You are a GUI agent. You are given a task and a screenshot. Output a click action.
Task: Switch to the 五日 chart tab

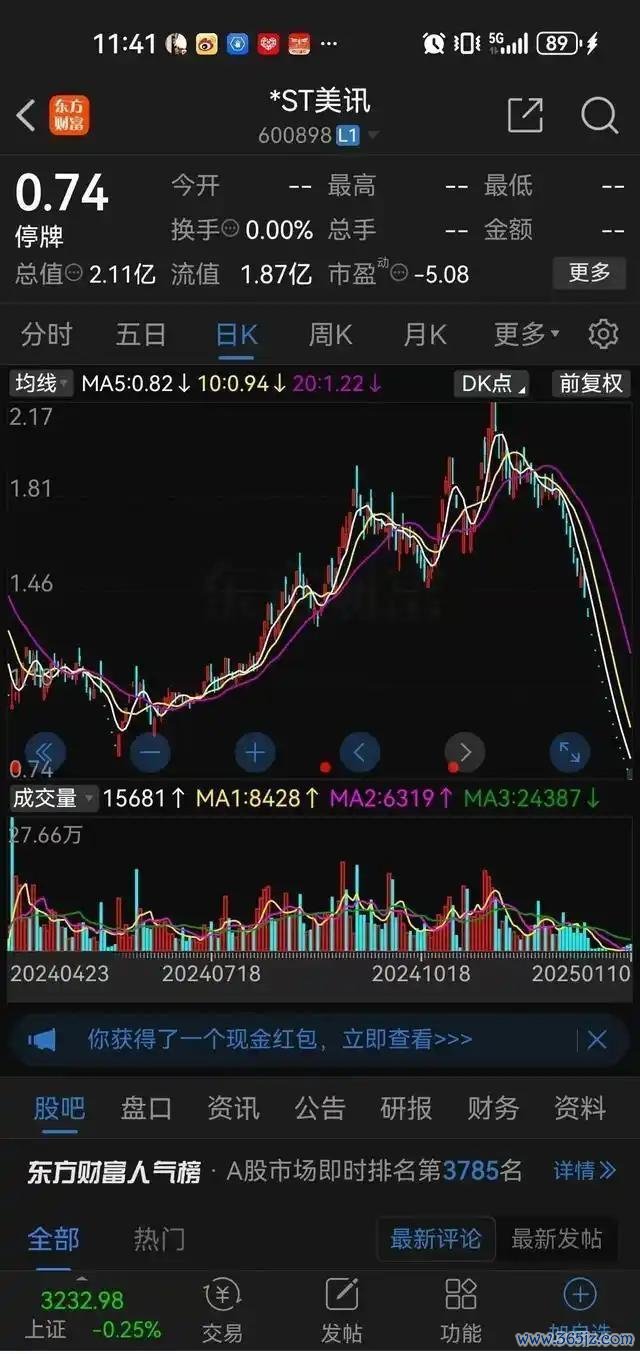(141, 334)
